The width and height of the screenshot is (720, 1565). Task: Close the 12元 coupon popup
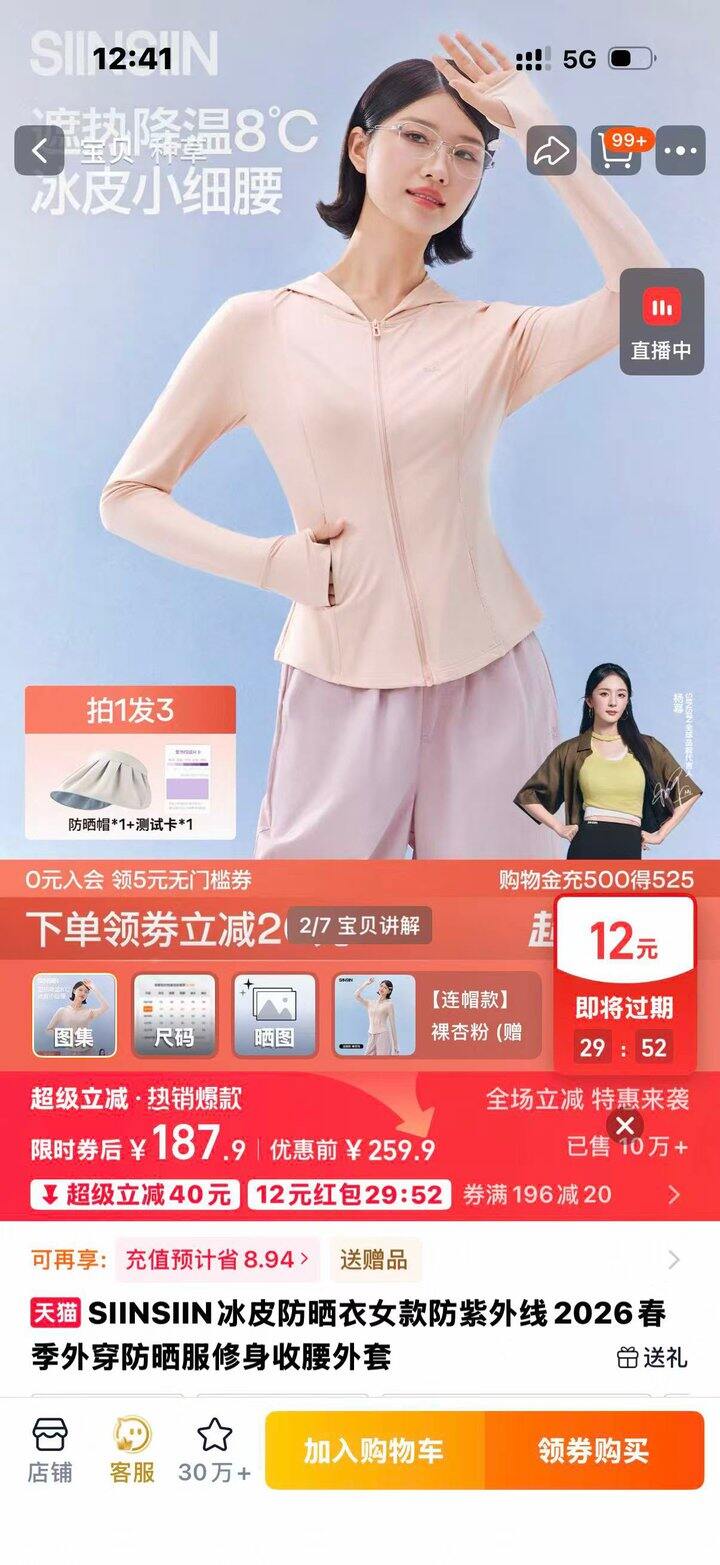coord(626,1126)
